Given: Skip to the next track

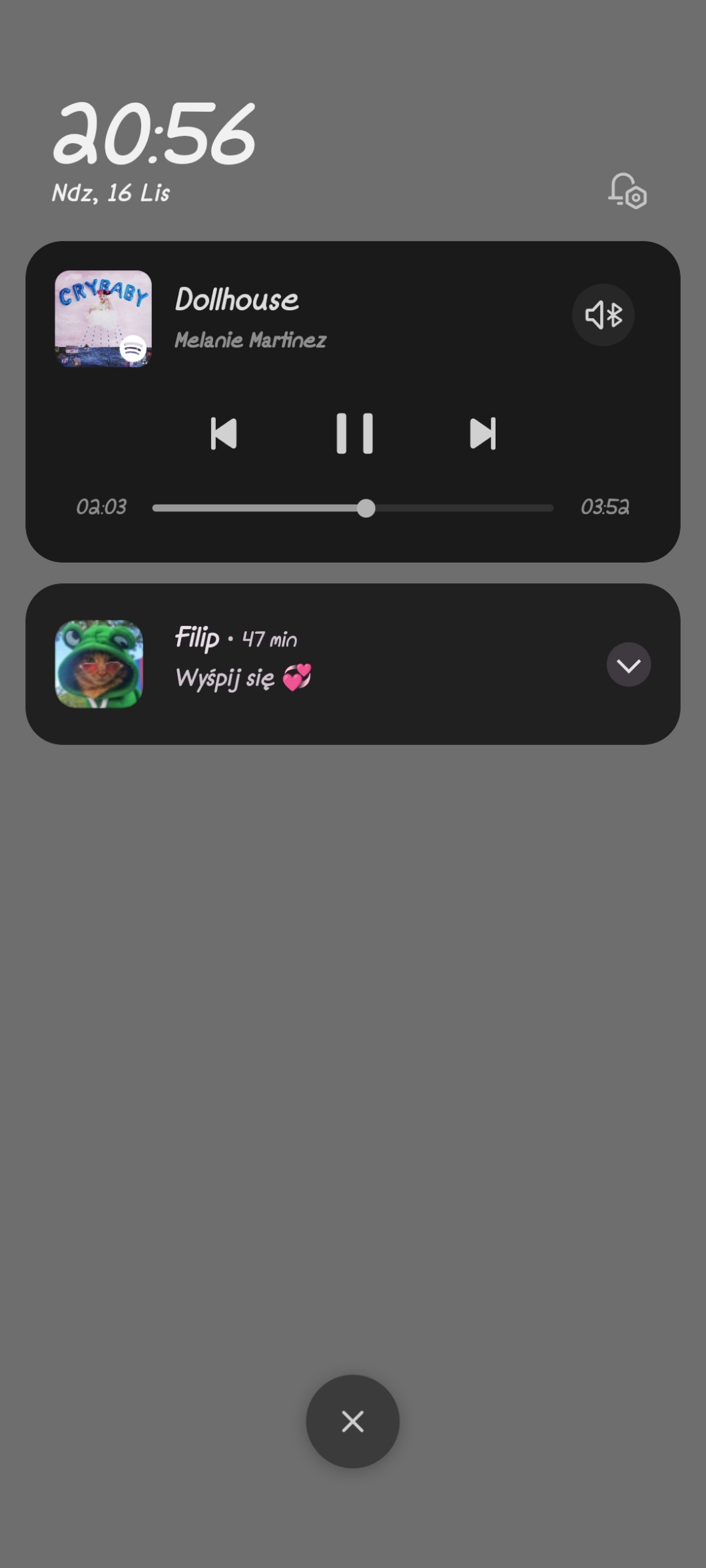Looking at the screenshot, I should click(x=482, y=433).
